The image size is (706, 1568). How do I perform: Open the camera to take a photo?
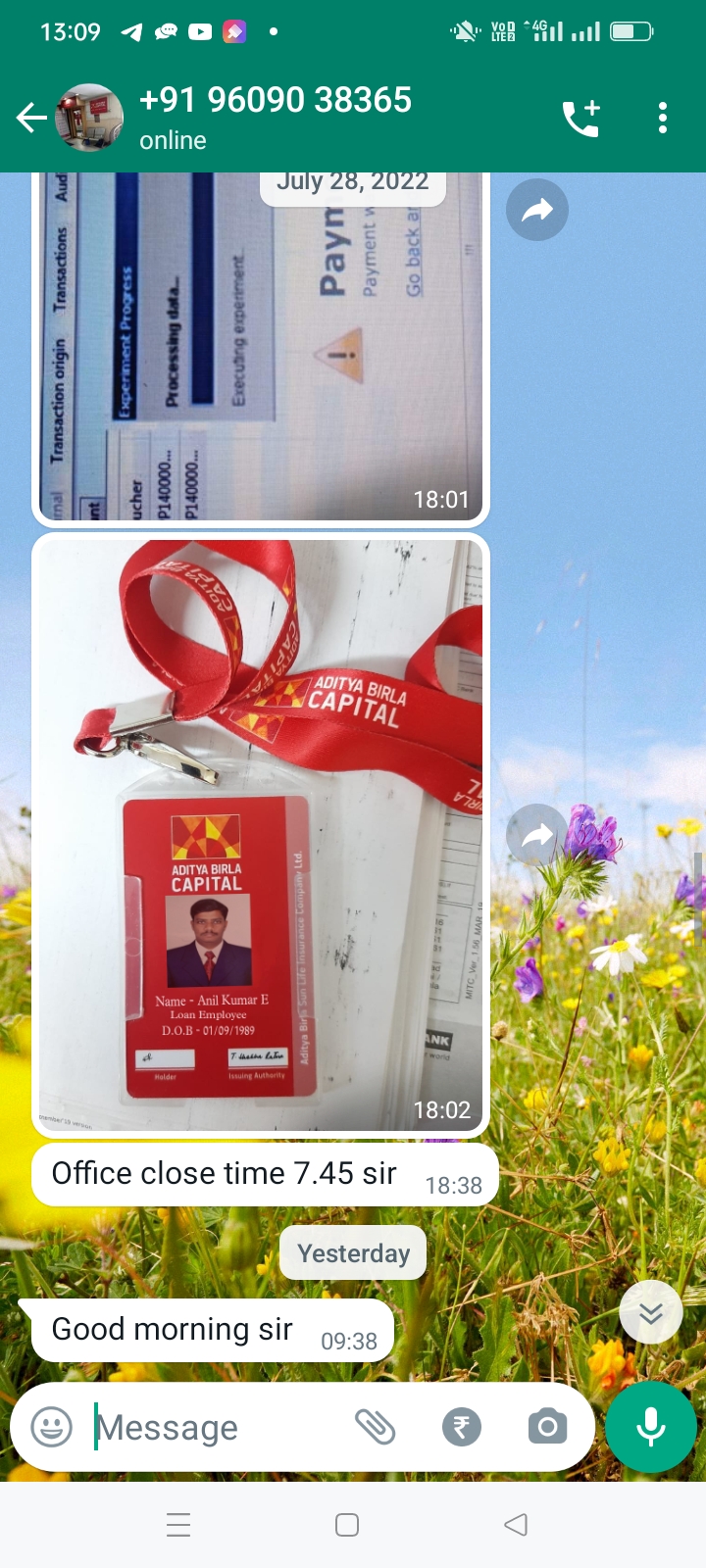pyautogui.click(x=547, y=1427)
